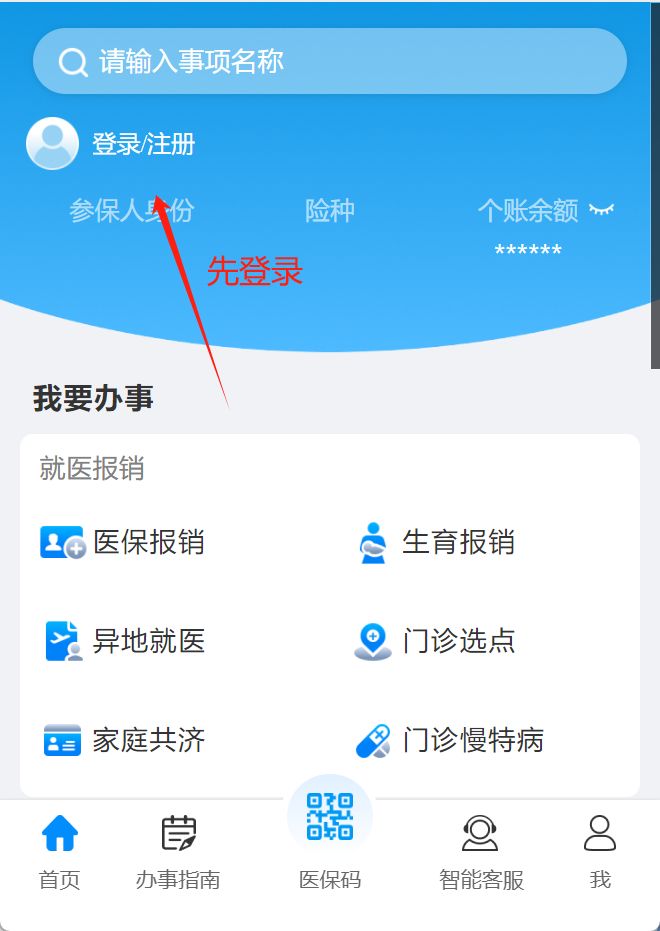The width and height of the screenshot is (660, 931).
Task: Go to 家庭共济
Action: 125,740
